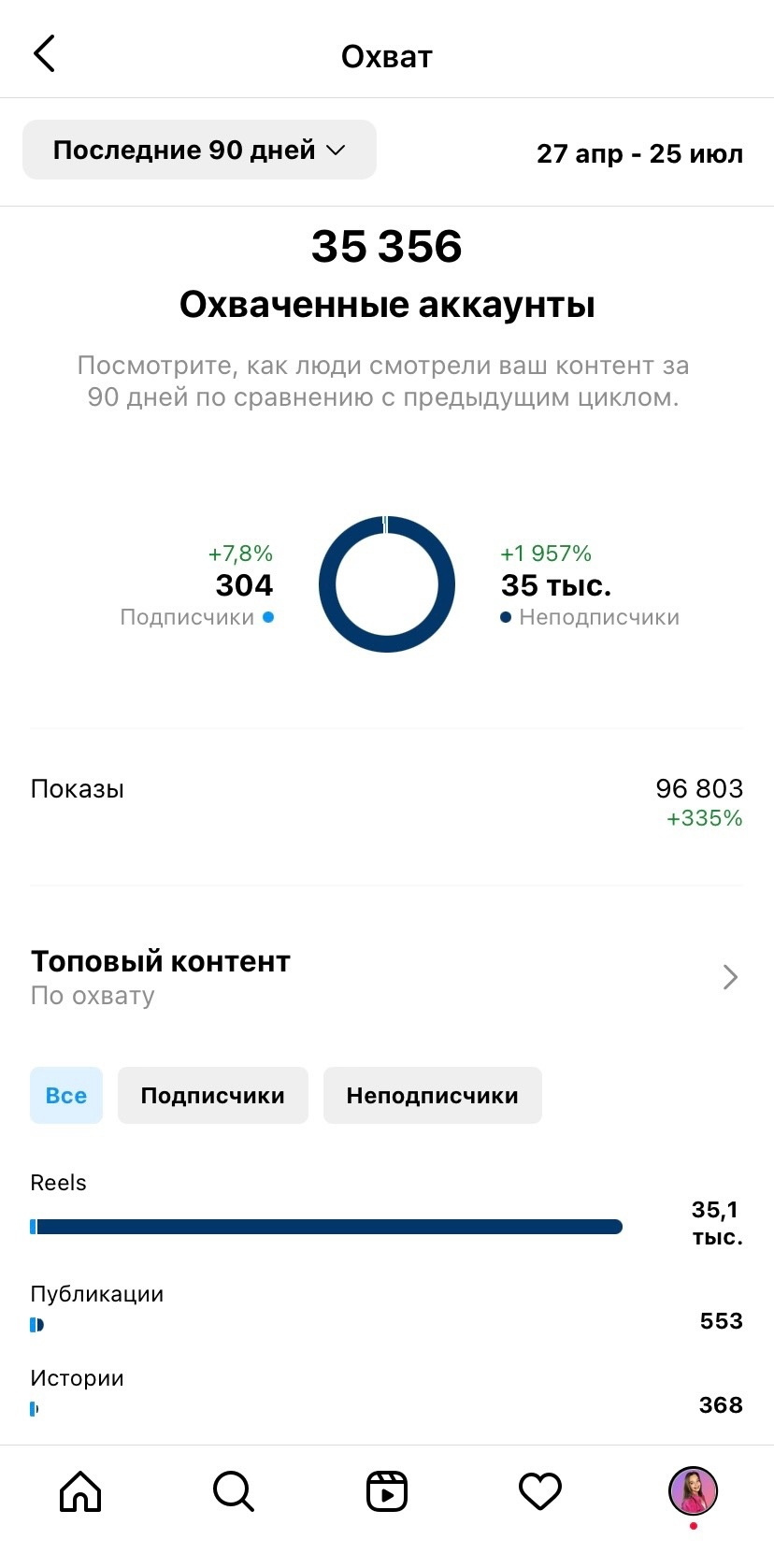The image size is (774, 1568).
Task: Open Топовый контент details
Action: coord(729,977)
